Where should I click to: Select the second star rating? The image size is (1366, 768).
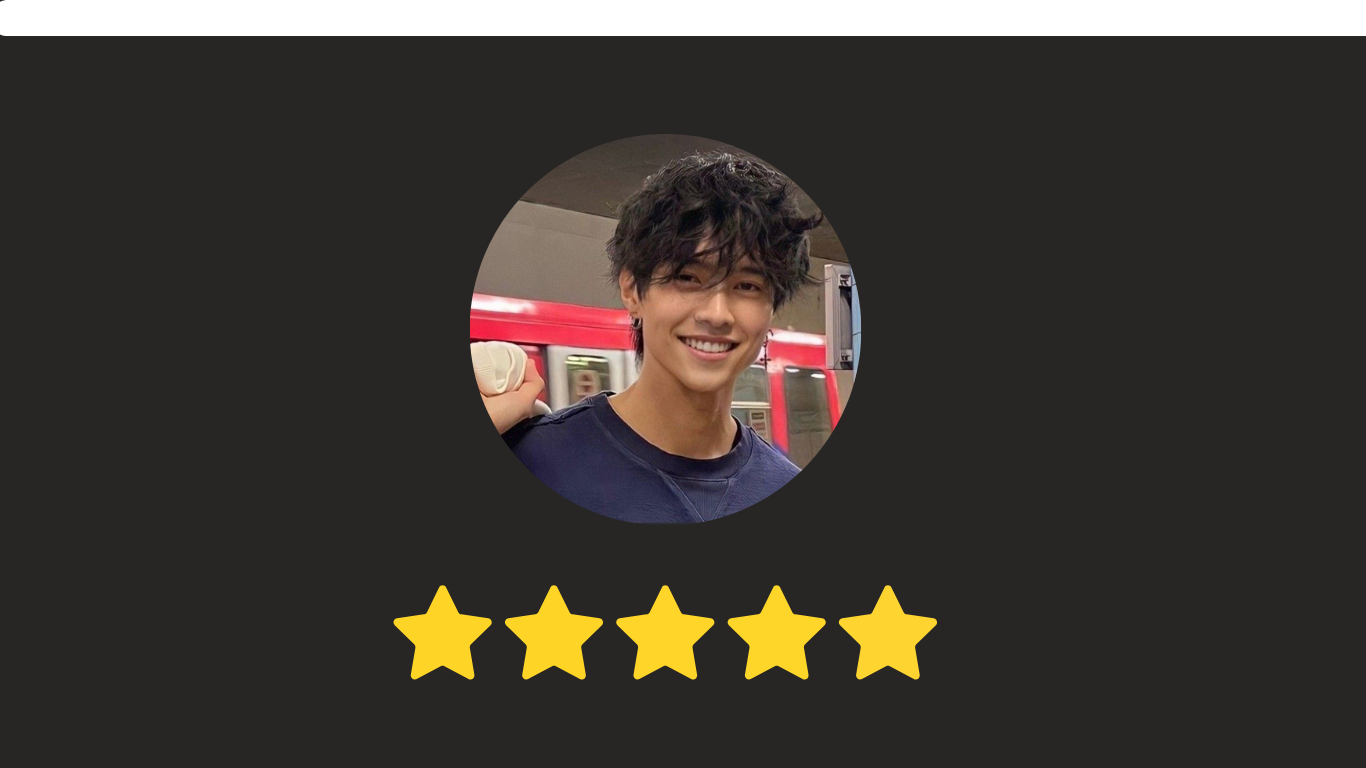(x=553, y=634)
